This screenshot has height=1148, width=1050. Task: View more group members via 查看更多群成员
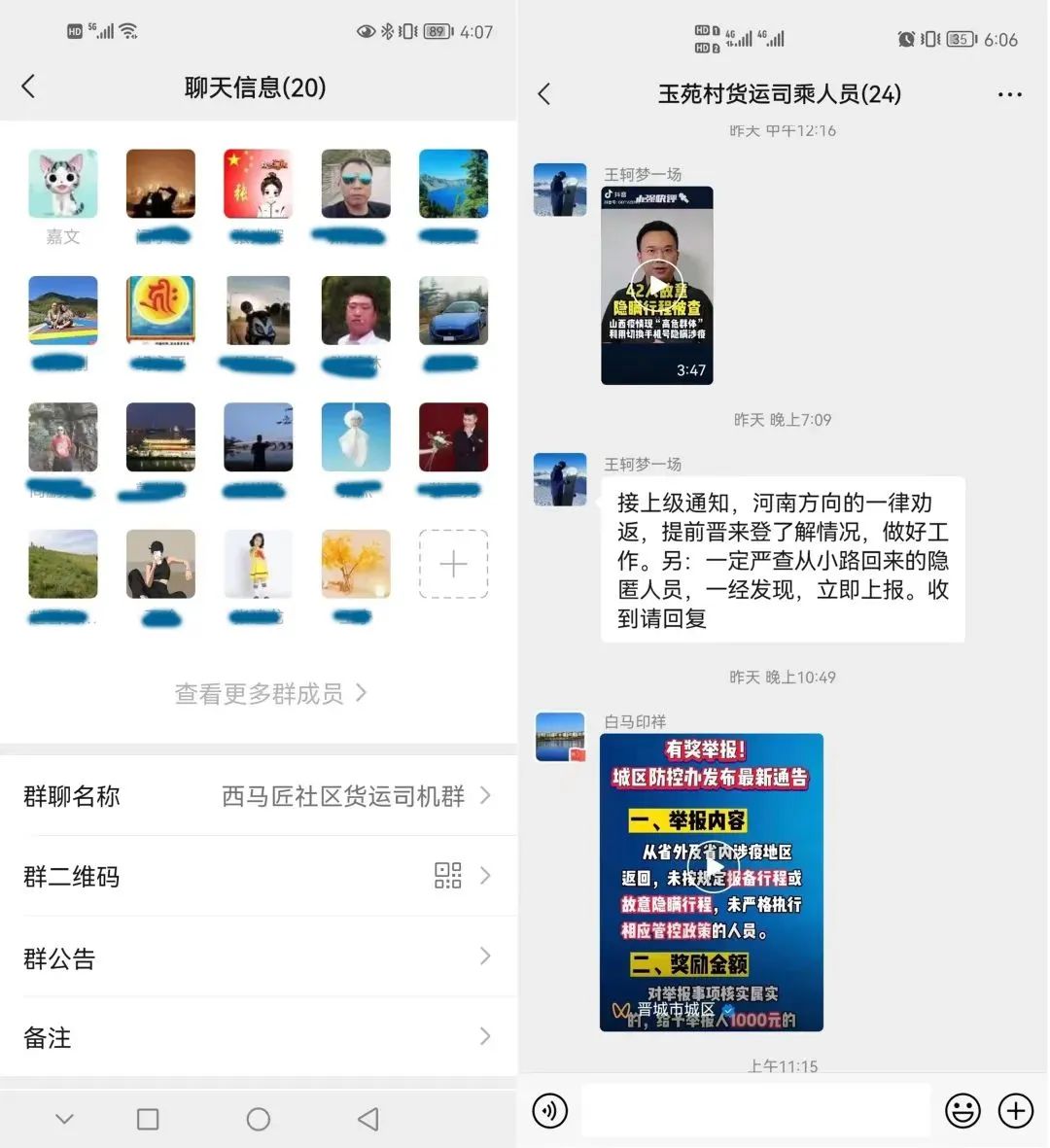270,693
